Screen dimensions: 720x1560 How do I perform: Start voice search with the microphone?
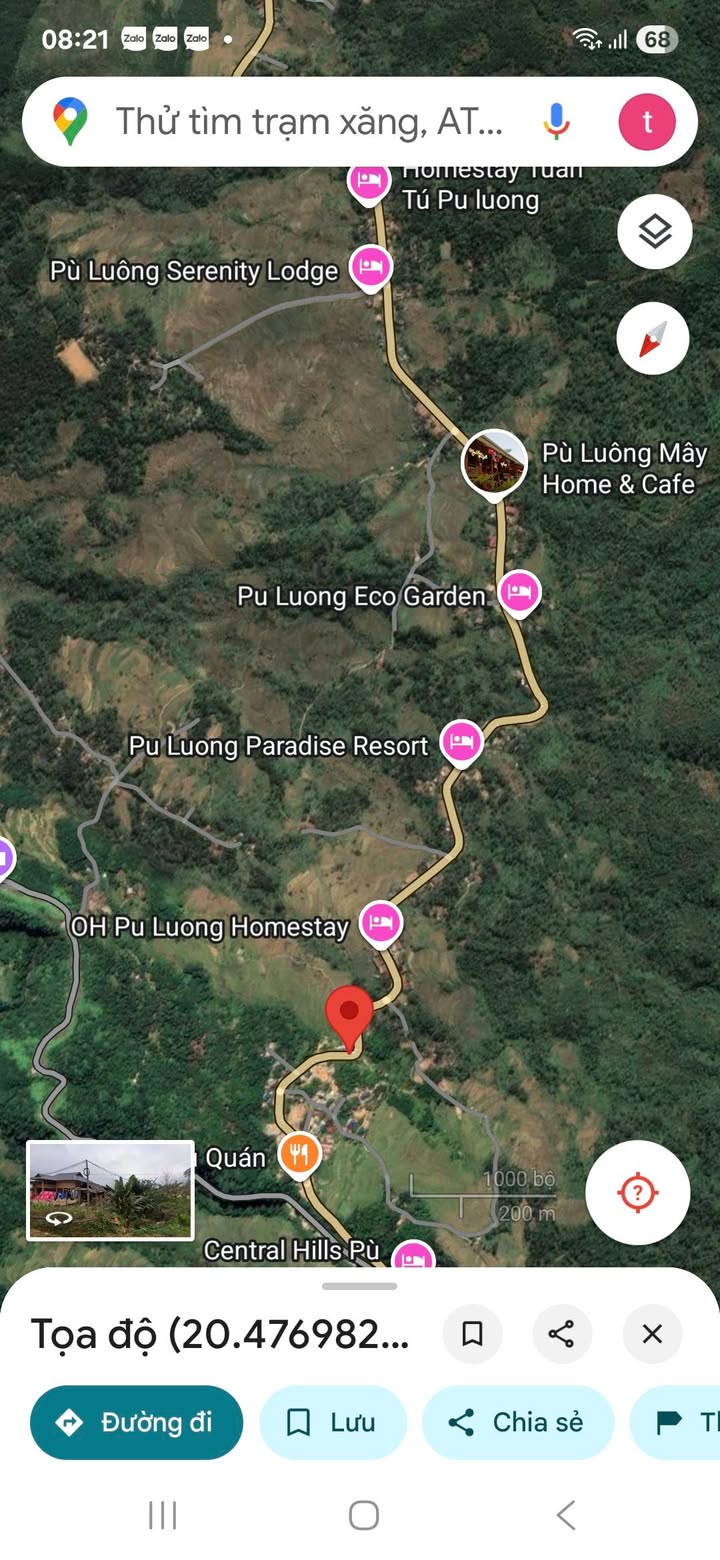tap(556, 122)
